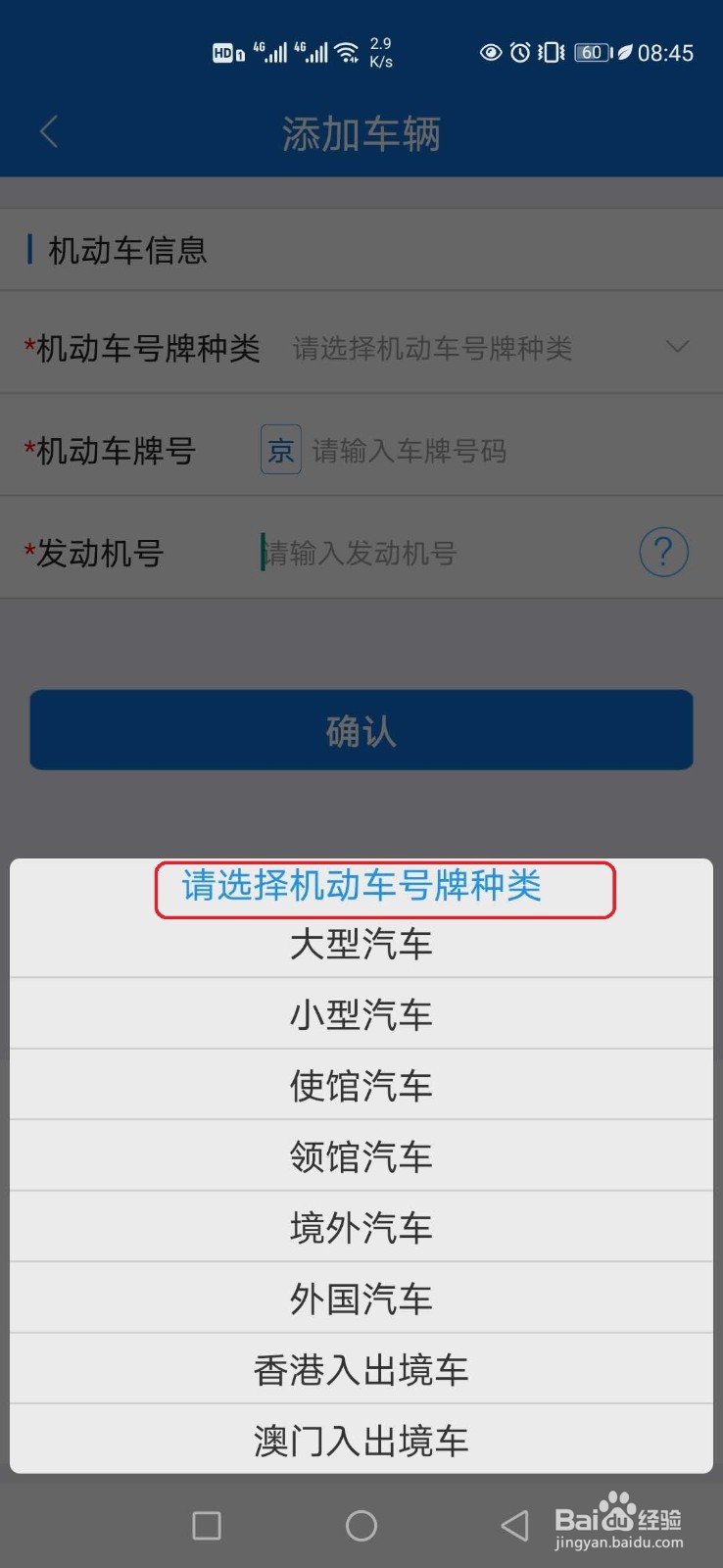723x1568 pixels.
Task: Open recent apps with the square navigation button
Action: 206,1525
